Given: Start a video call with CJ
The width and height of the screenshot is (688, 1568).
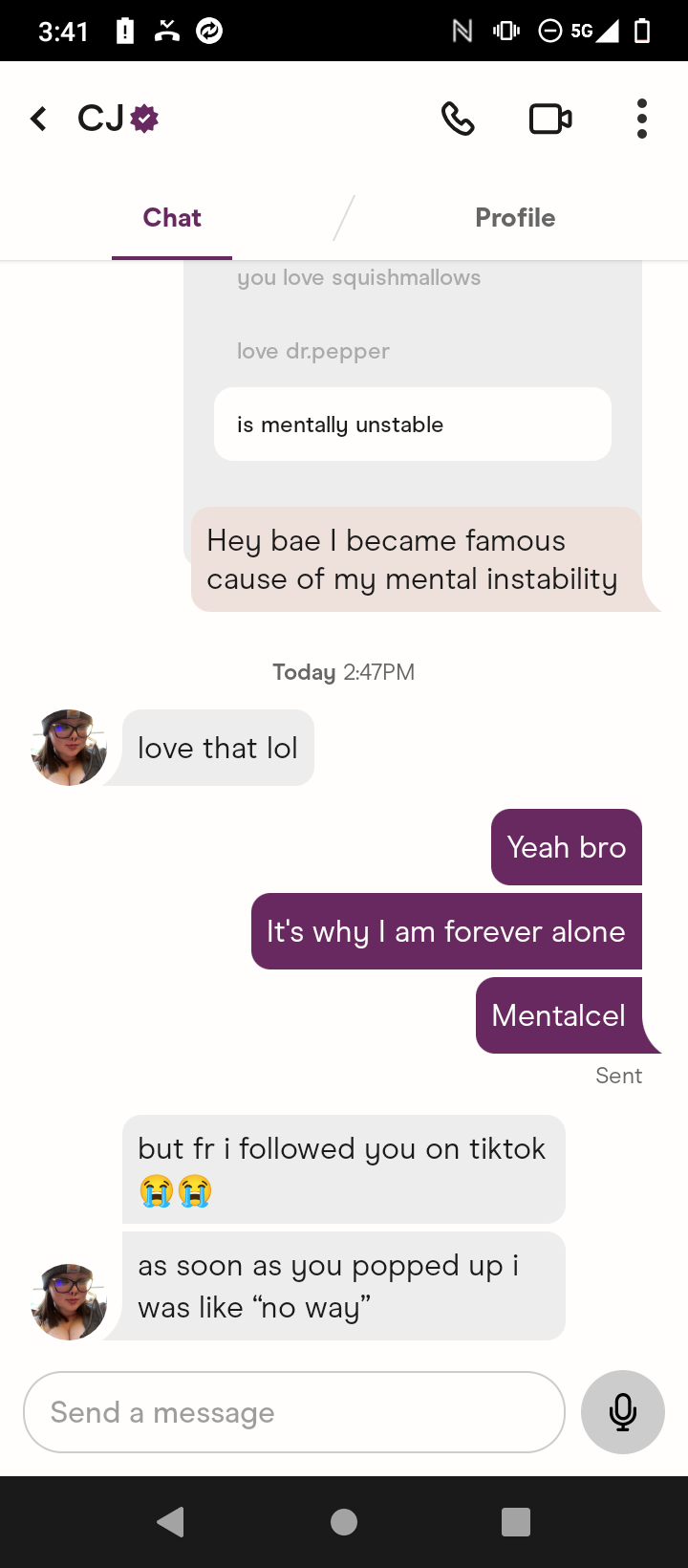Looking at the screenshot, I should pyautogui.click(x=550, y=119).
